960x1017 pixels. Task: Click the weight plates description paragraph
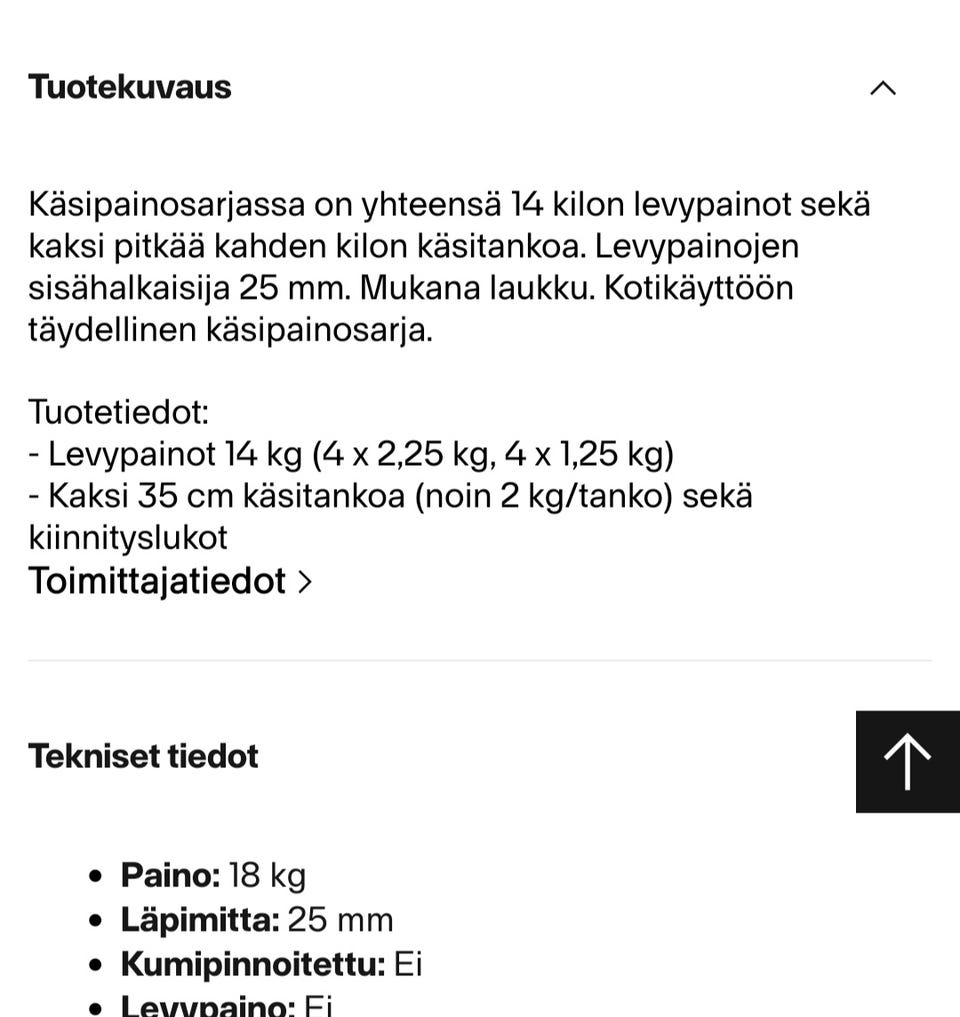(x=450, y=266)
